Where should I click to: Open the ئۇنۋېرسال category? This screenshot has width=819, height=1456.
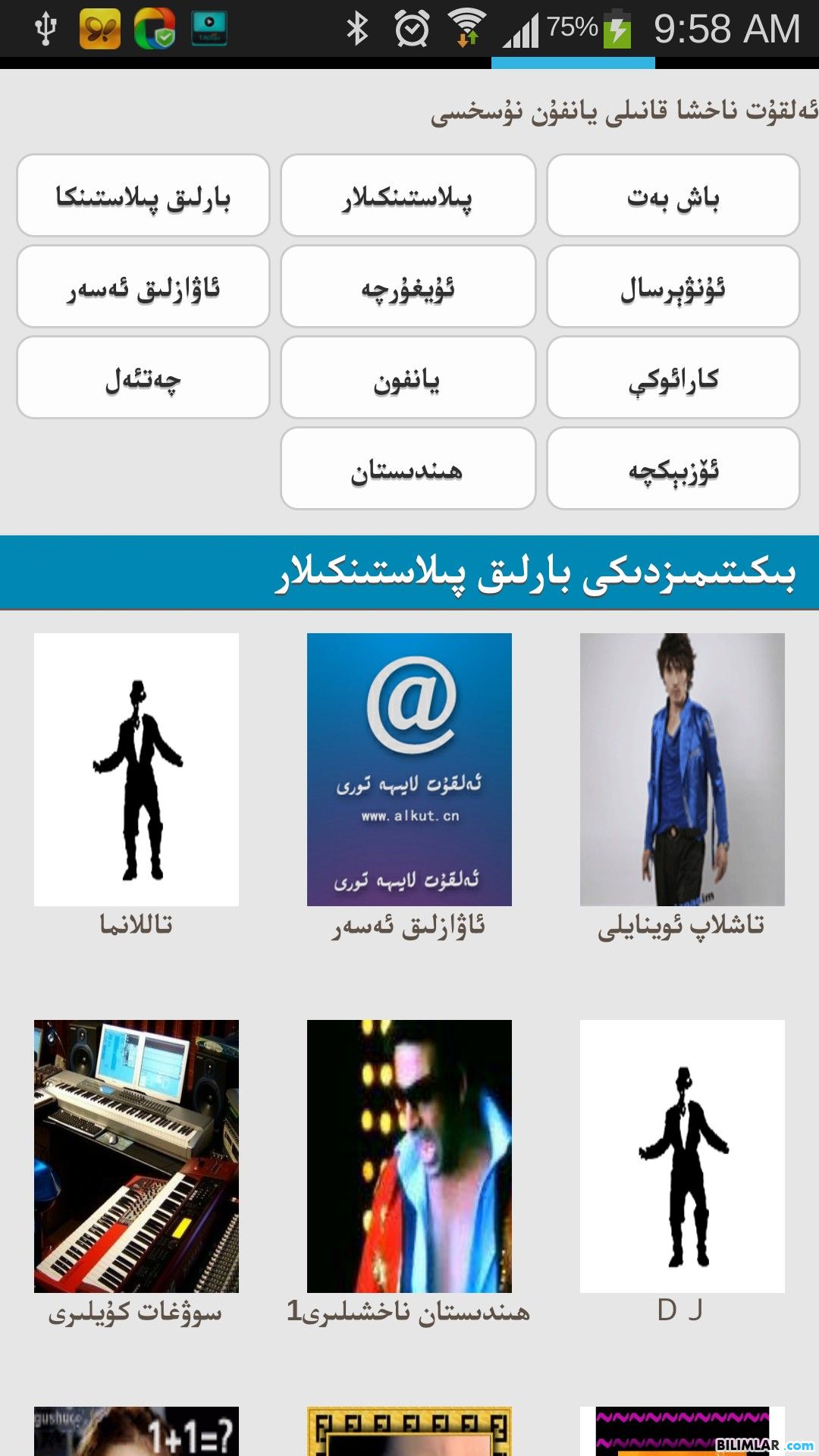[x=673, y=287]
